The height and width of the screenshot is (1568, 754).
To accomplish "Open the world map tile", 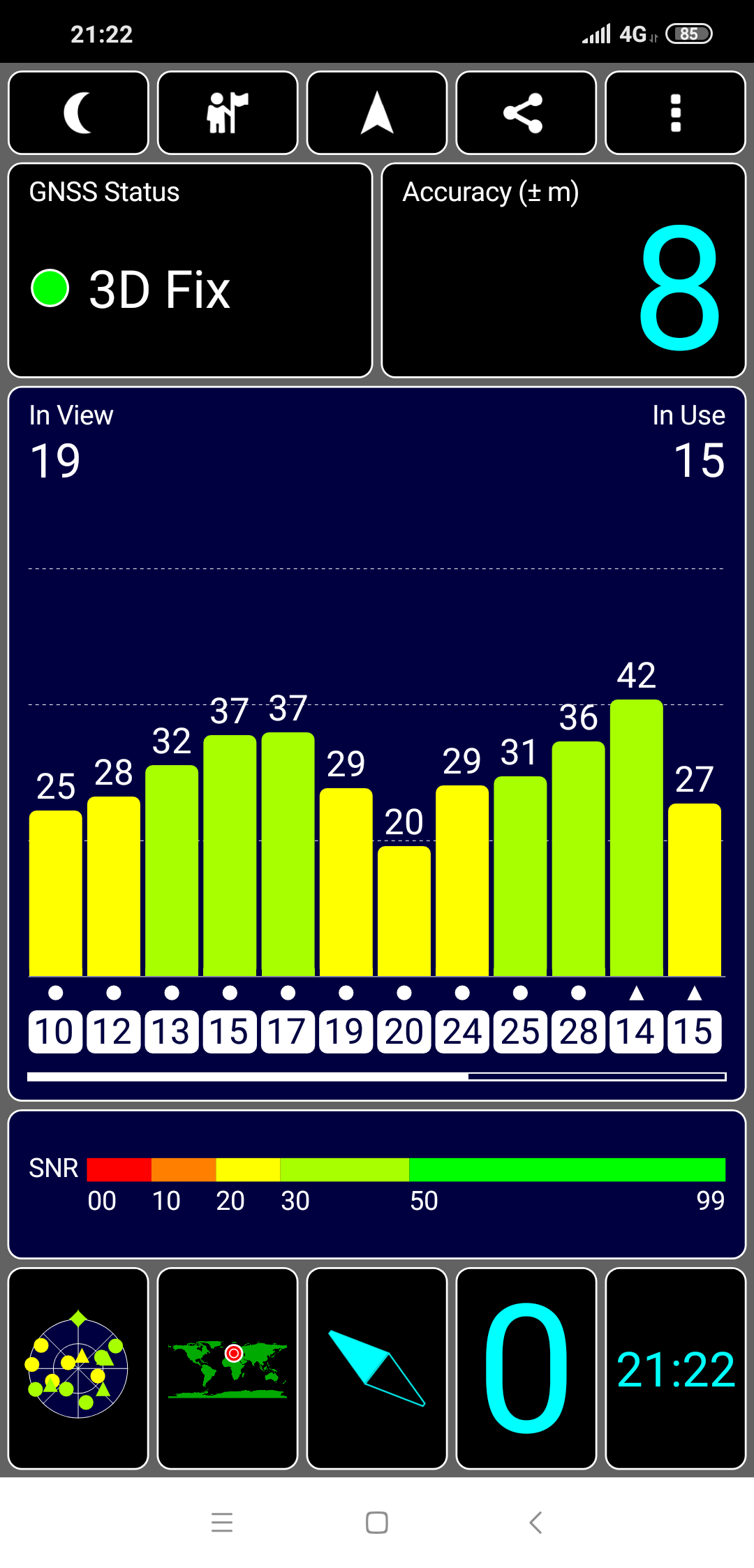I will pos(228,1368).
